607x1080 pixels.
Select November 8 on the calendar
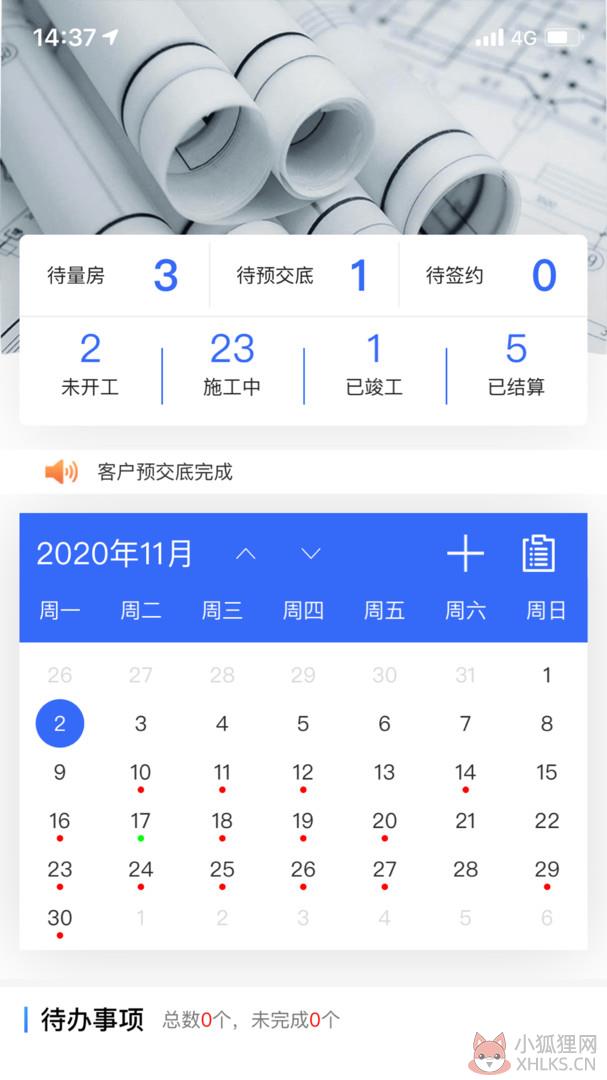pos(546,723)
